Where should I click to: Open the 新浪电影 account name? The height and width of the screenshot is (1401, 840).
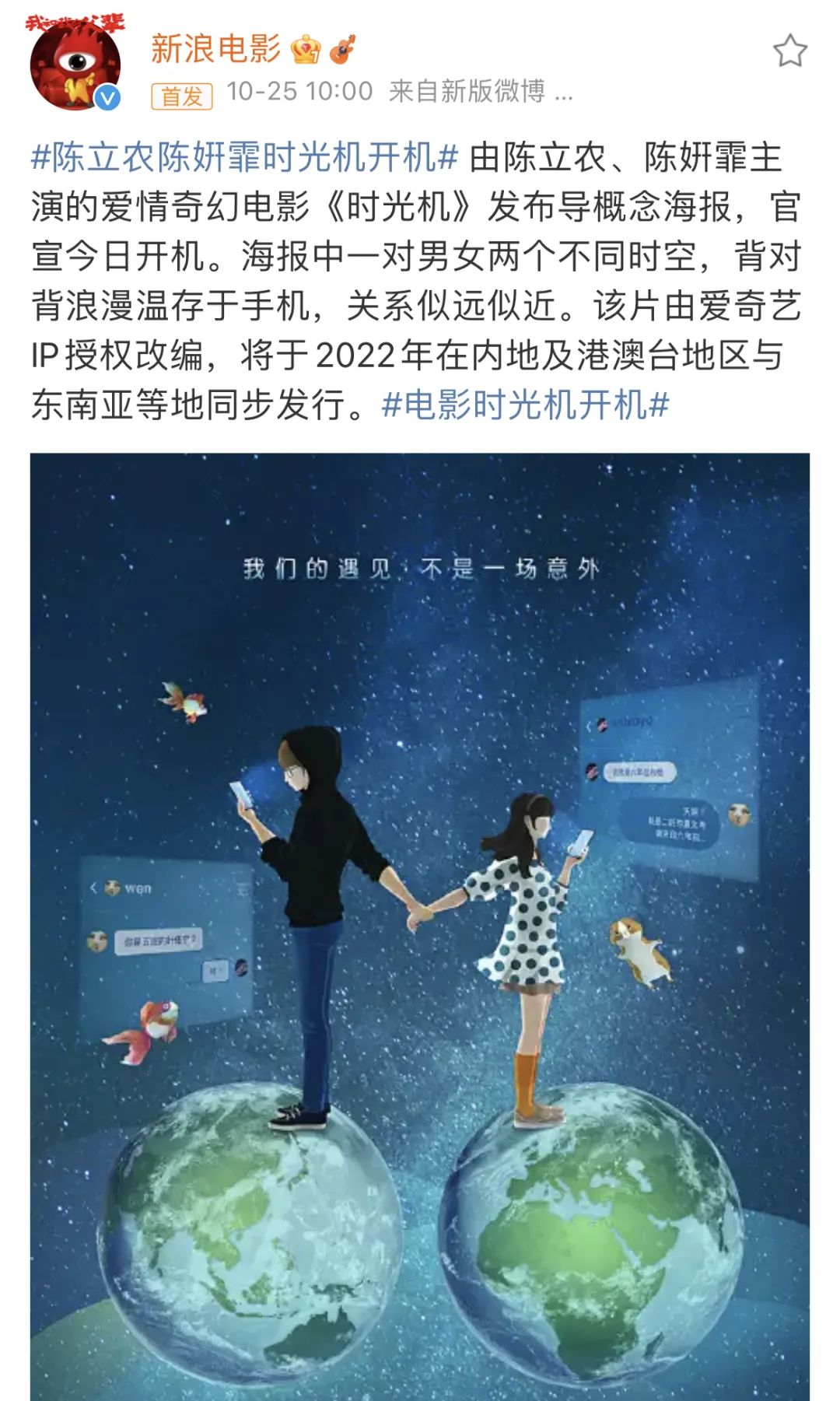pos(215,49)
